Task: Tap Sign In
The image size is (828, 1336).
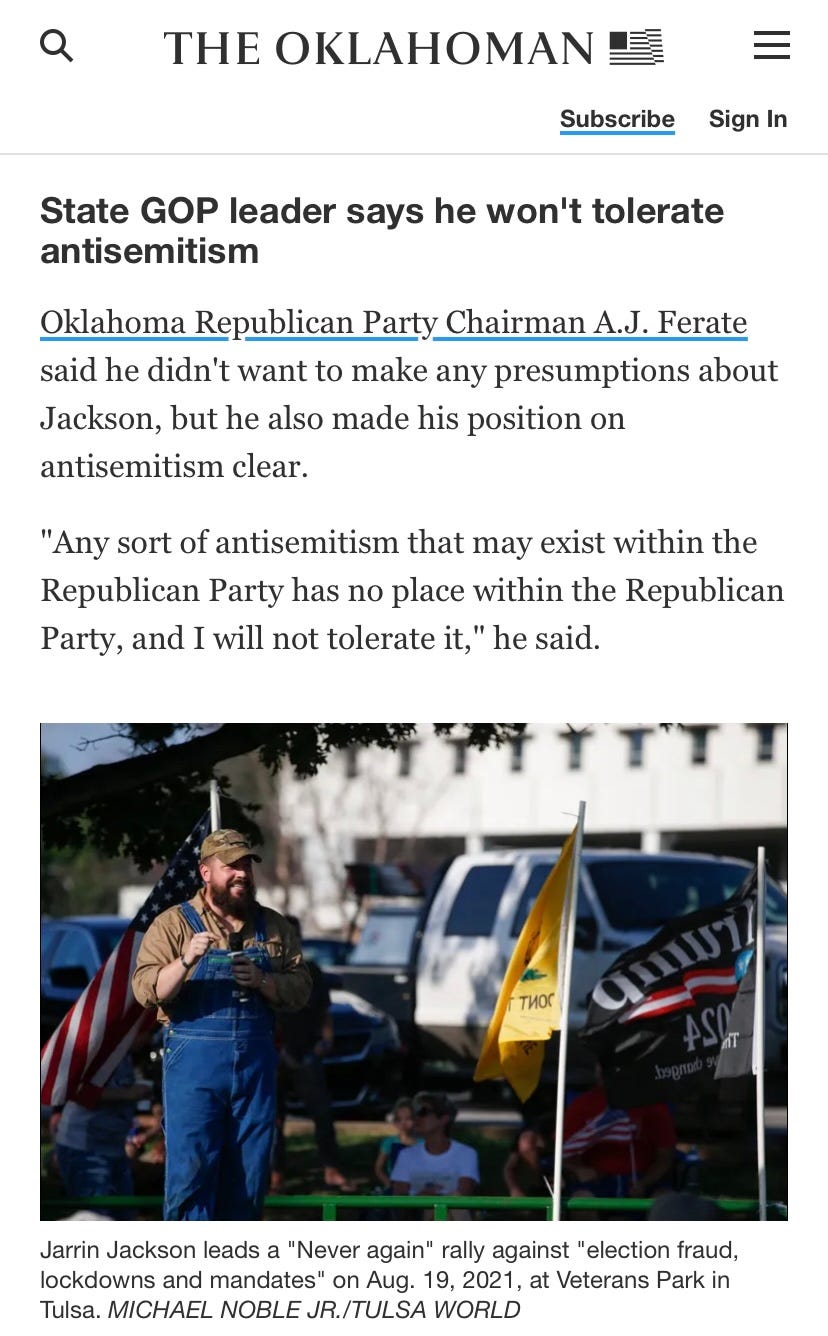Action: point(748,119)
